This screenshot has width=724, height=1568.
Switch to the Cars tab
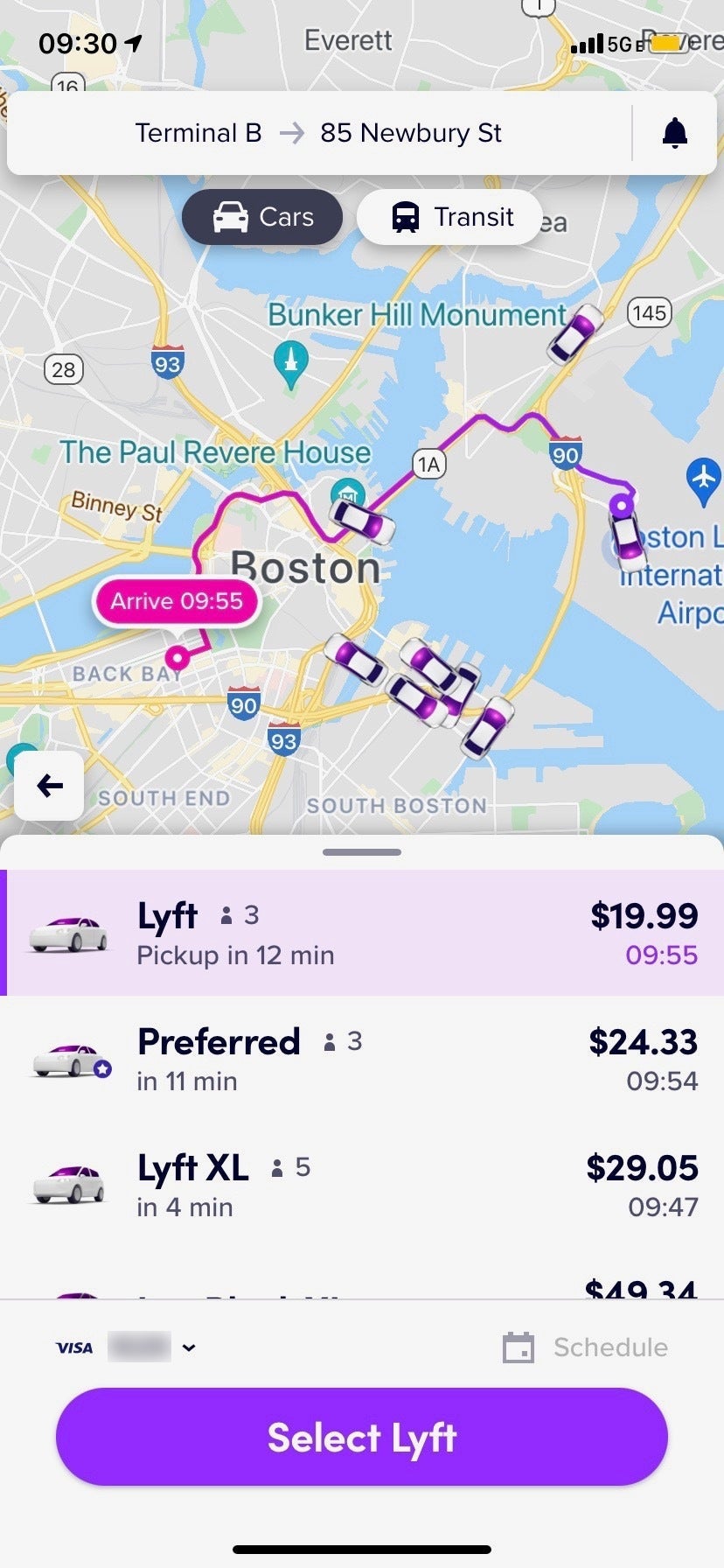point(262,217)
